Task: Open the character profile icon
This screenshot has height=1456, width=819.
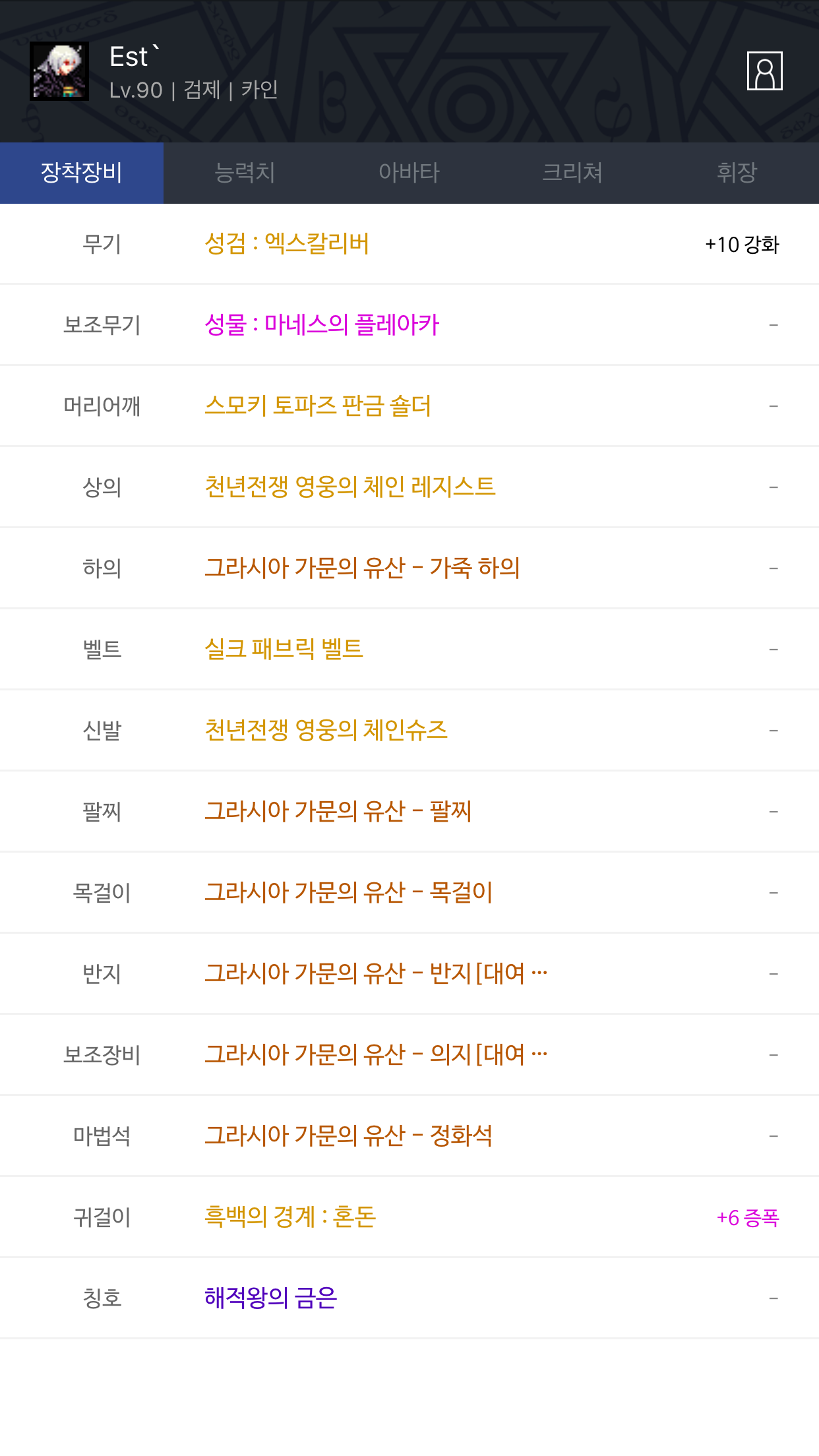Action: tap(764, 71)
